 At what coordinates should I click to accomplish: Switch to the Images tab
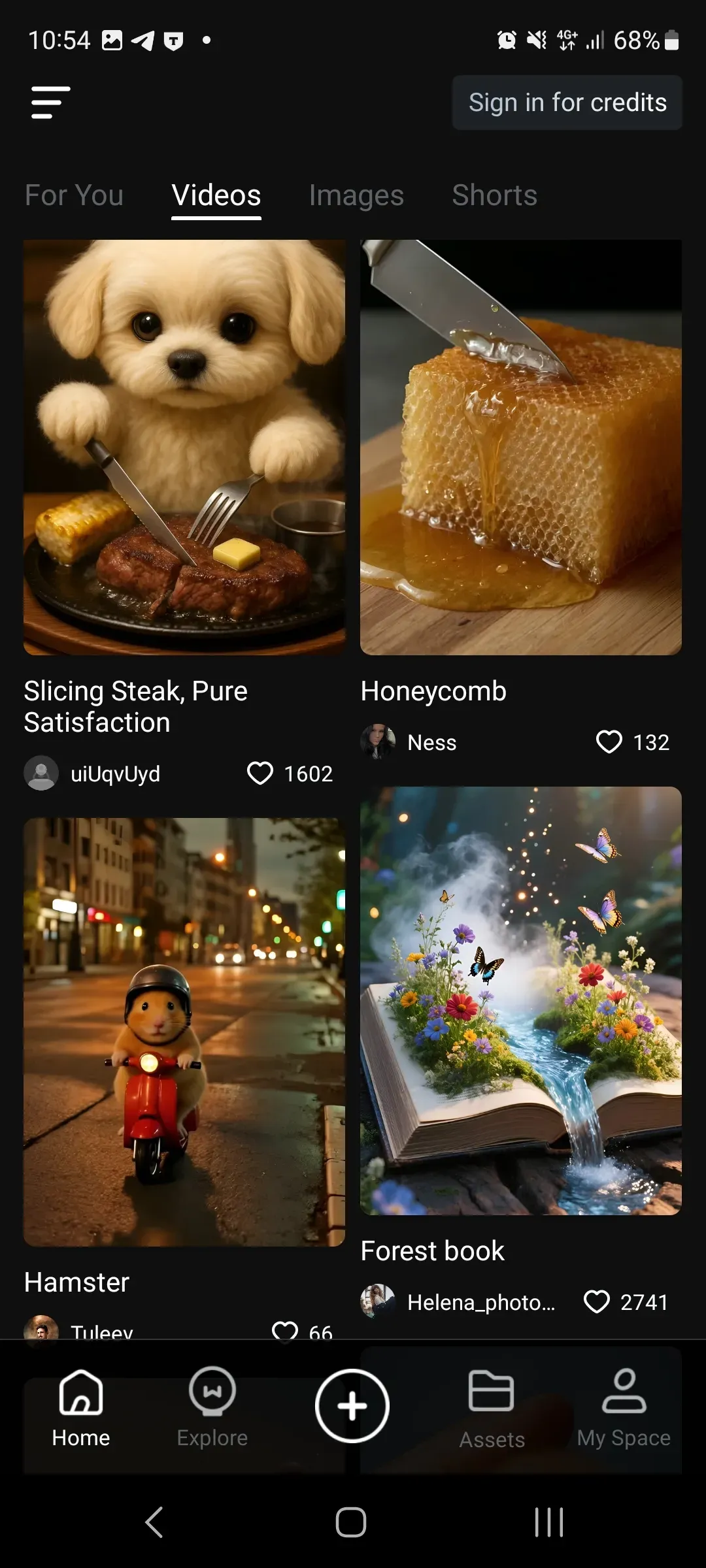coord(355,195)
